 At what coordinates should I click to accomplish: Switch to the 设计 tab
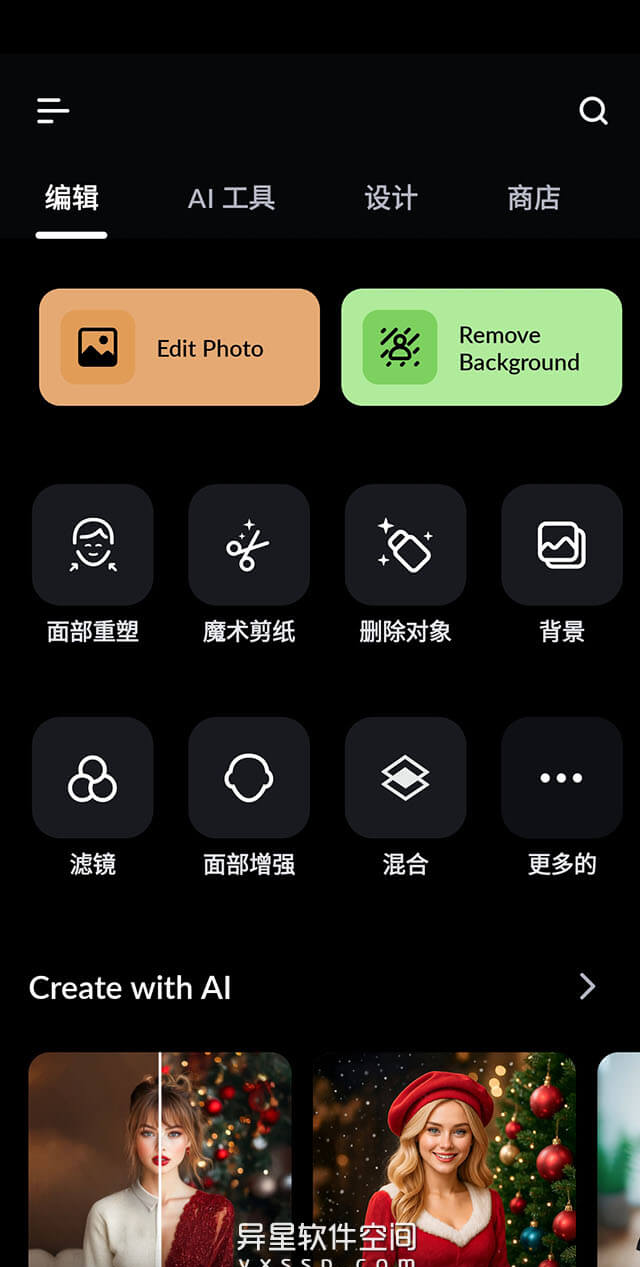pyautogui.click(x=390, y=198)
